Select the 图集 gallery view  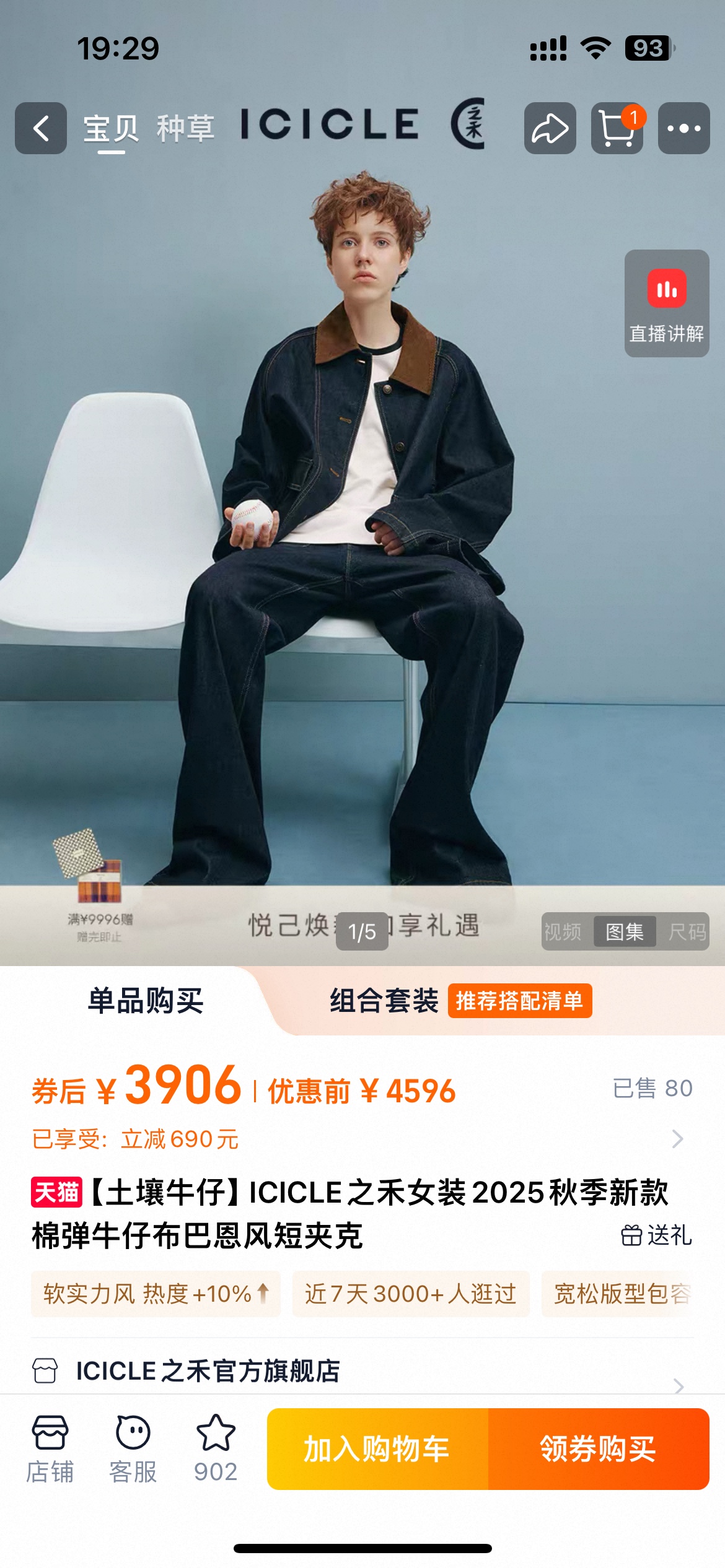pos(624,931)
